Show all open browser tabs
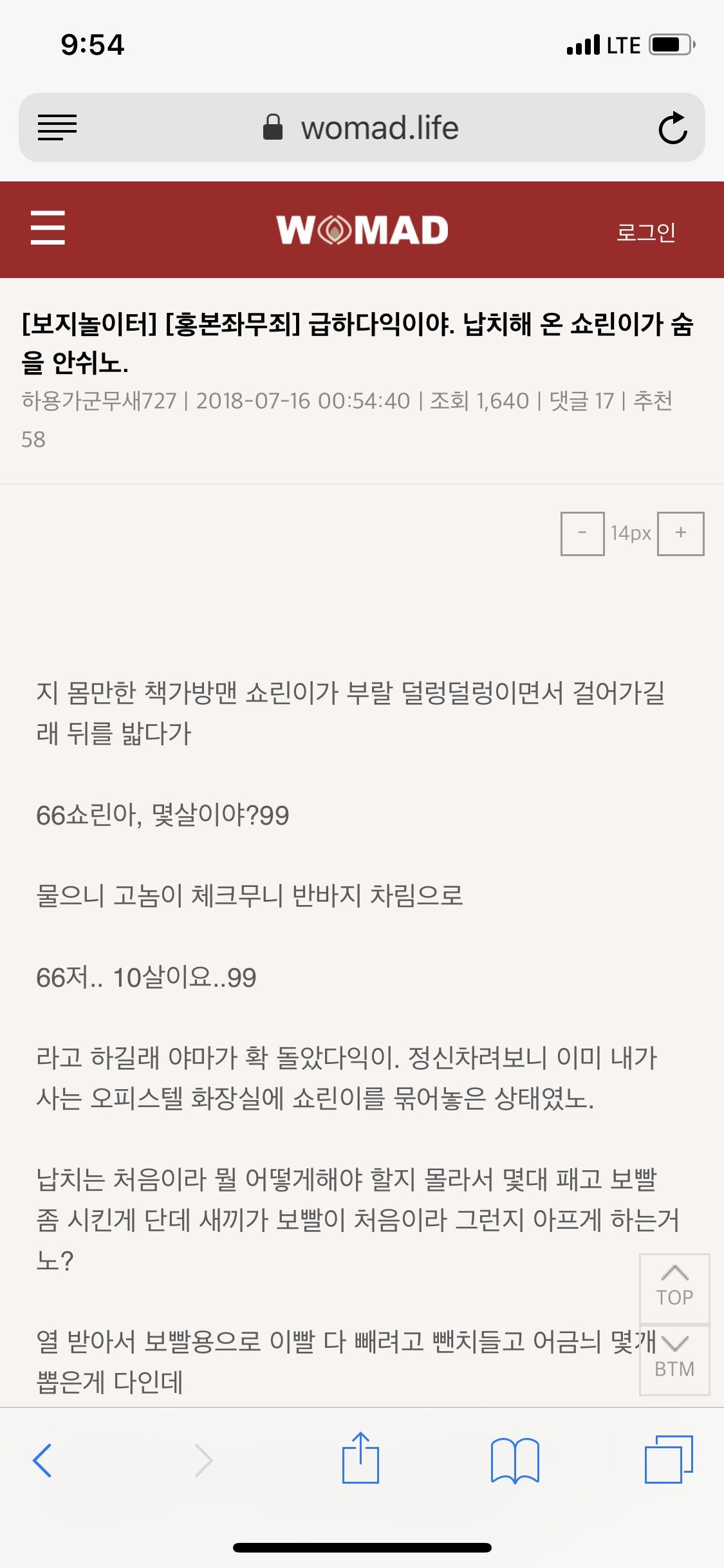 point(668,1460)
